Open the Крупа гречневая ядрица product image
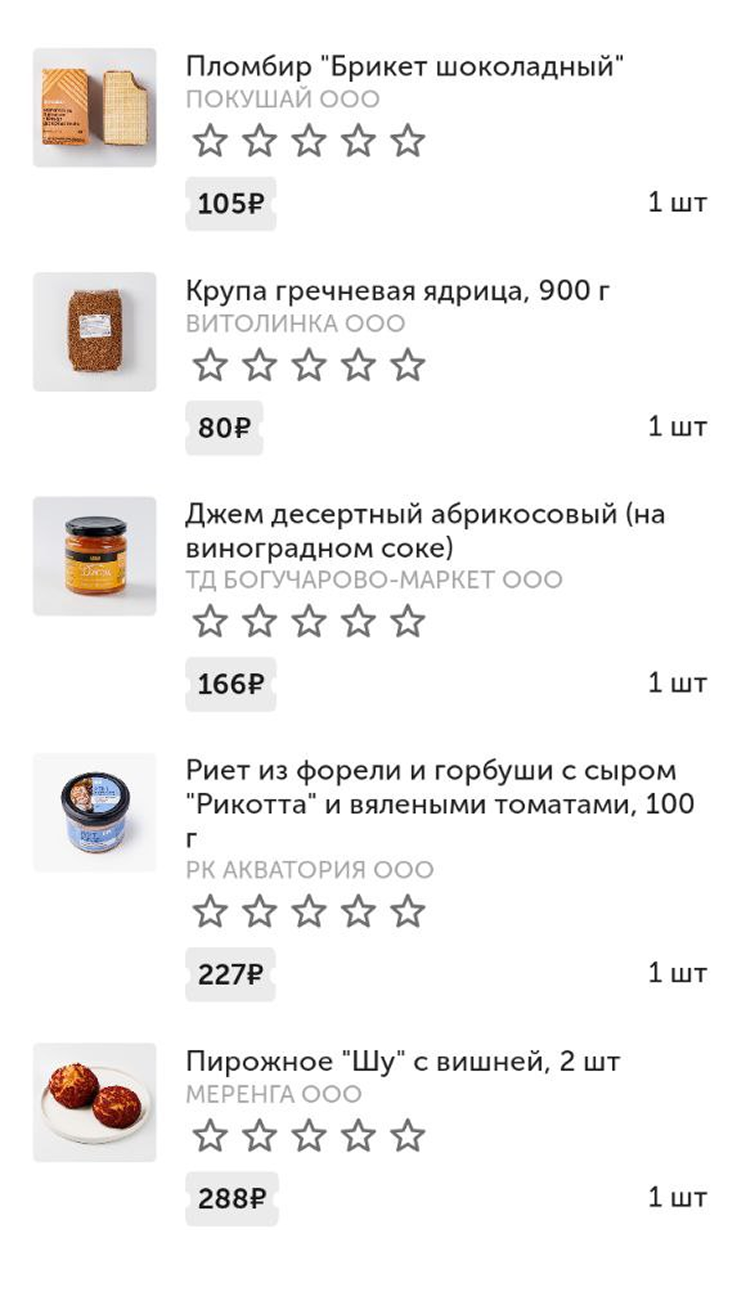Image resolution: width=740 pixels, height=1302 pixels. point(95,331)
